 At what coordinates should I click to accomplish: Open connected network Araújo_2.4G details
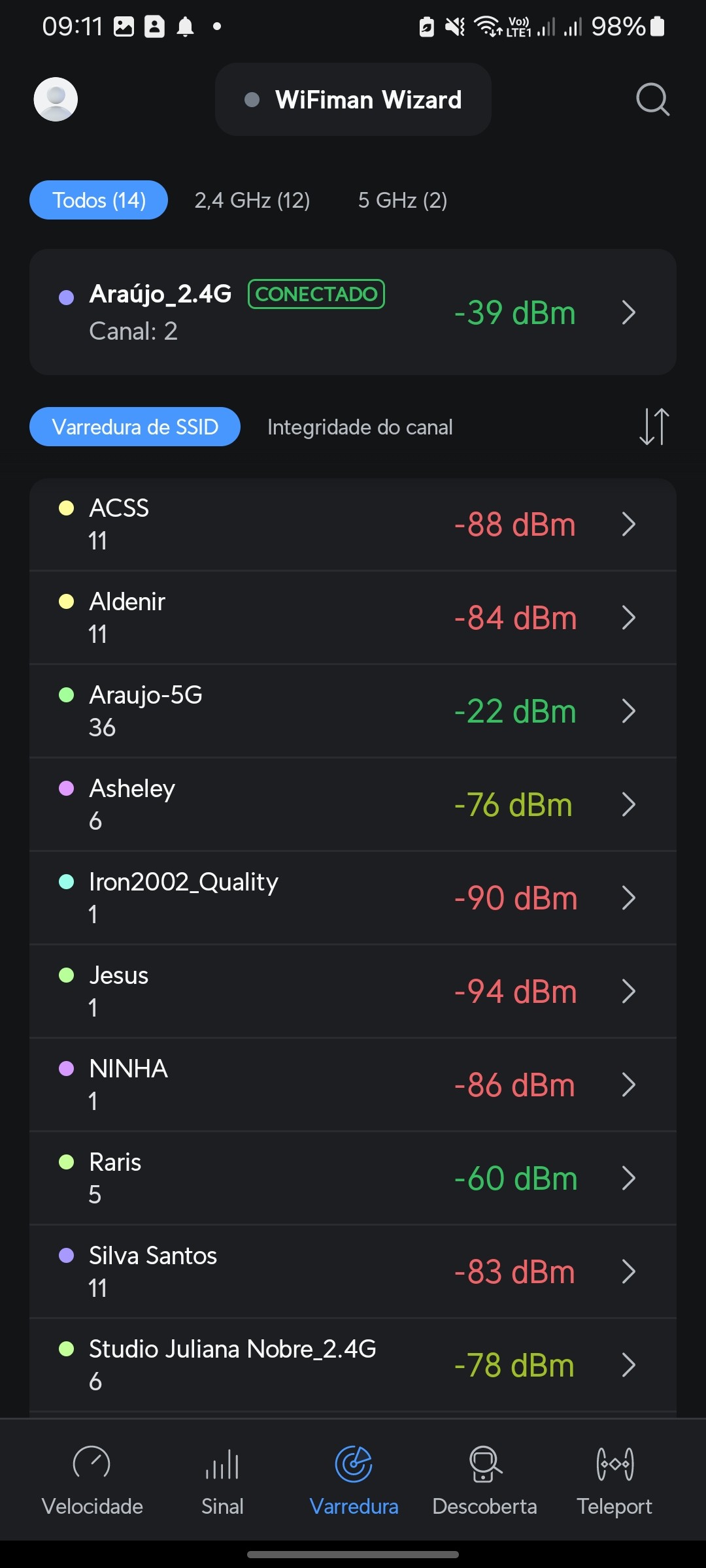point(353,312)
